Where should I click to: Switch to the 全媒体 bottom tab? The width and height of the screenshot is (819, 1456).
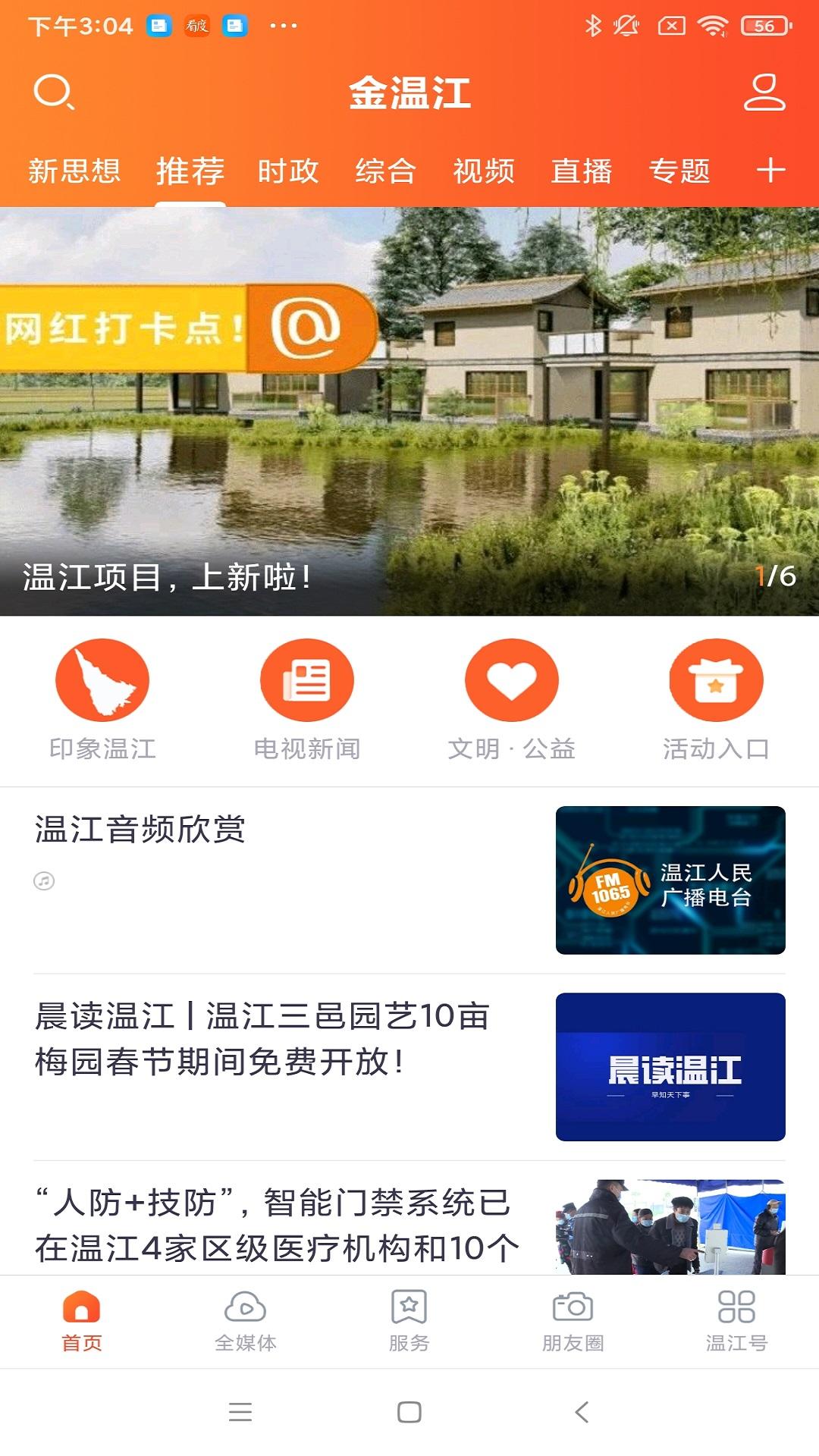(x=246, y=1321)
